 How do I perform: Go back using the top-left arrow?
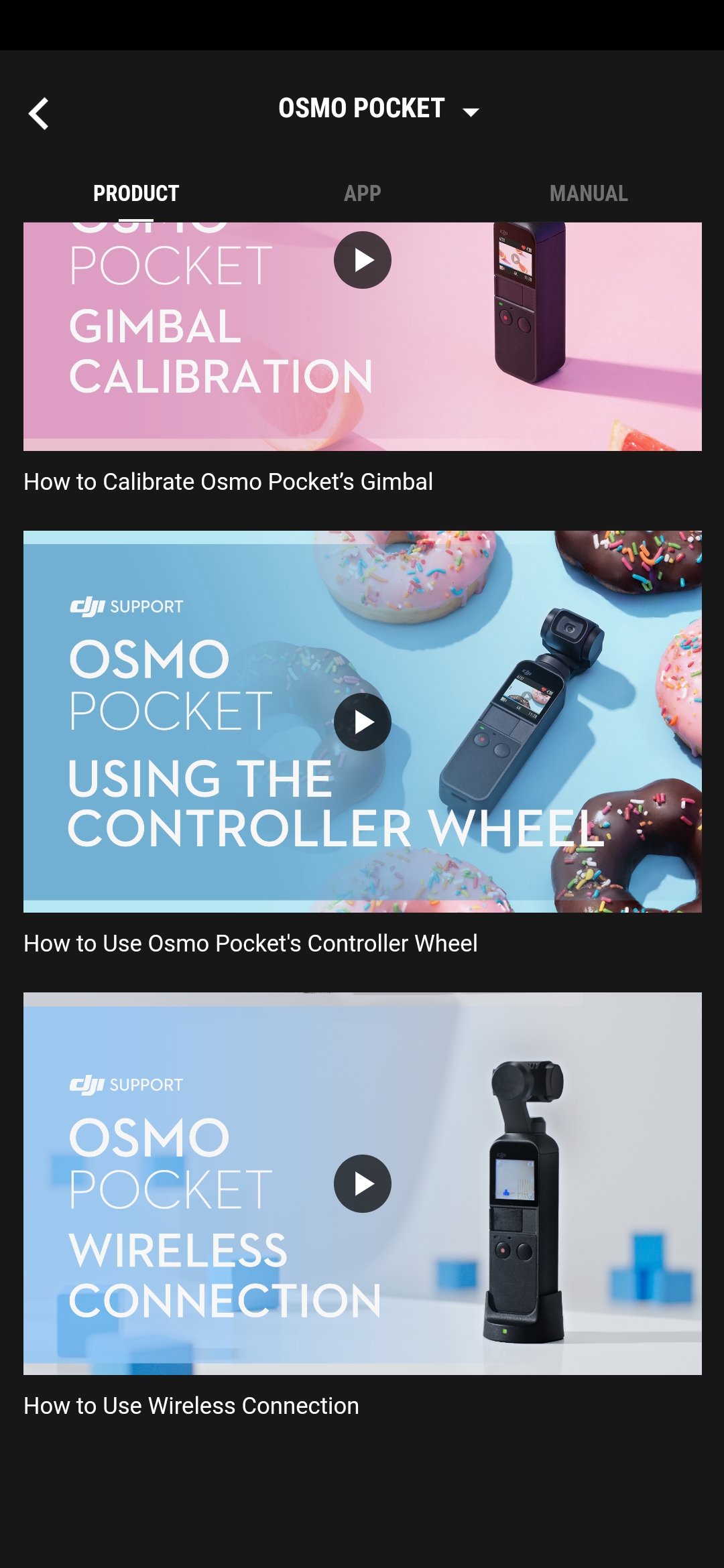click(39, 113)
